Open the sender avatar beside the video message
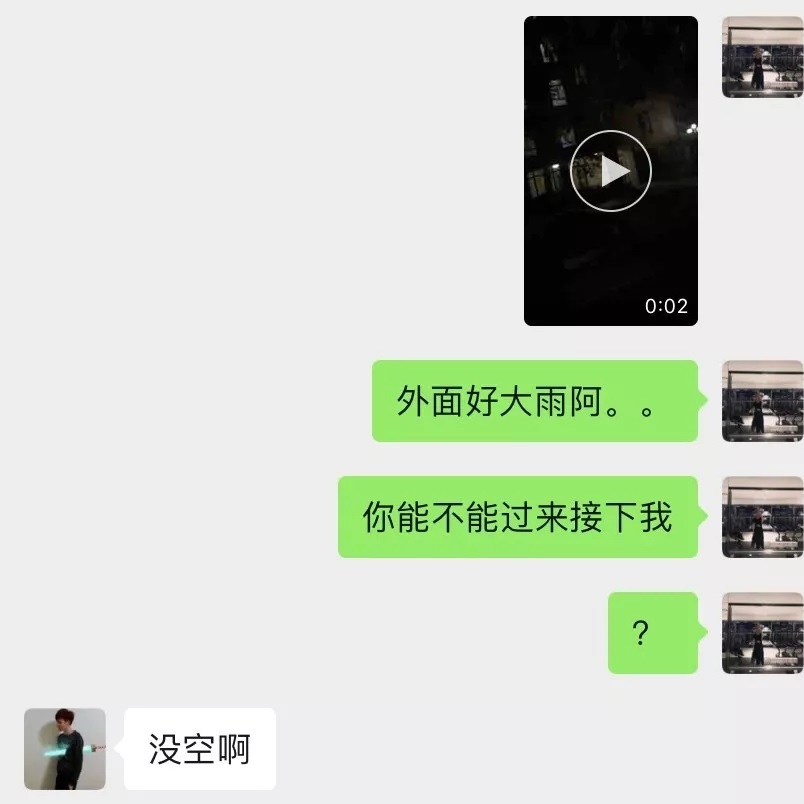The image size is (804, 804). tap(762, 57)
